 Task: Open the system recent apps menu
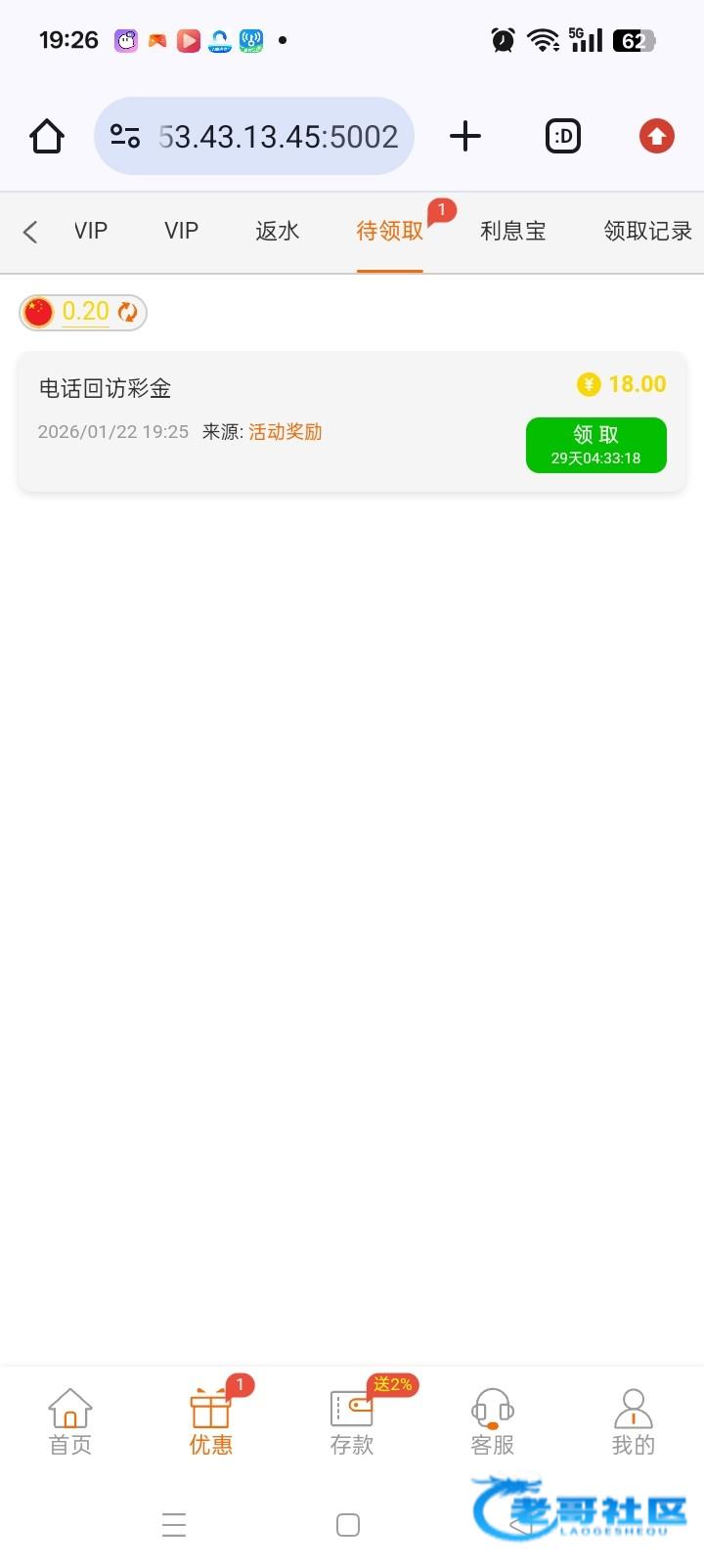(174, 1524)
